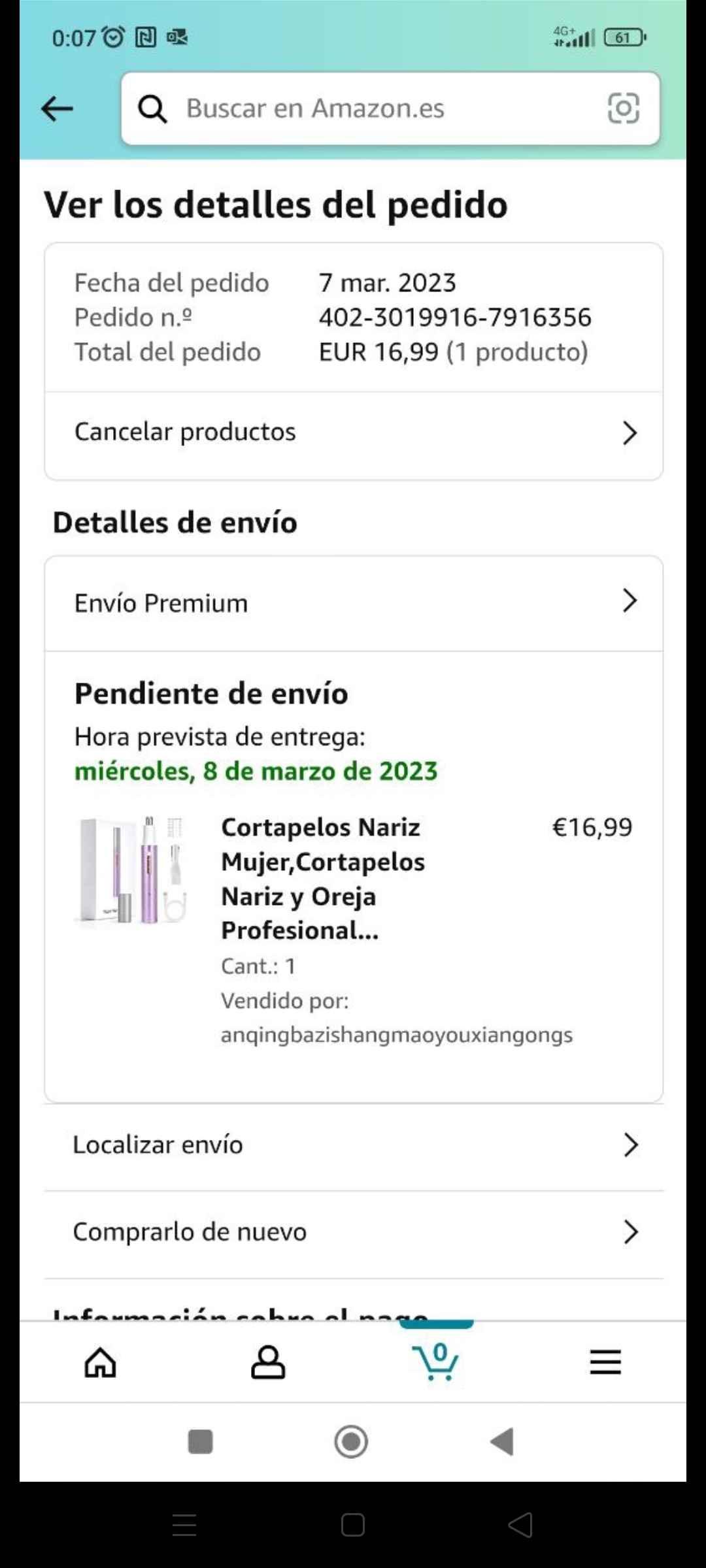
Task: Select Comprarlo de nuevo
Action: click(x=354, y=1232)
